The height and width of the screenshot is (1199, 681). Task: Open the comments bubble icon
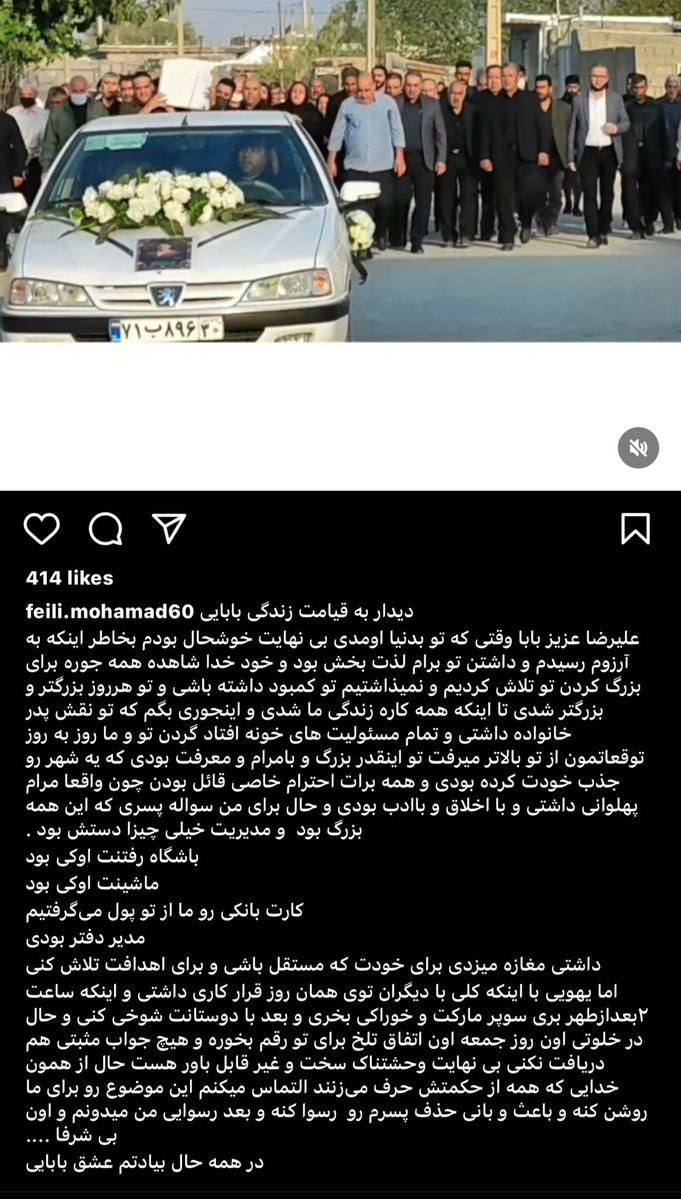105,528
